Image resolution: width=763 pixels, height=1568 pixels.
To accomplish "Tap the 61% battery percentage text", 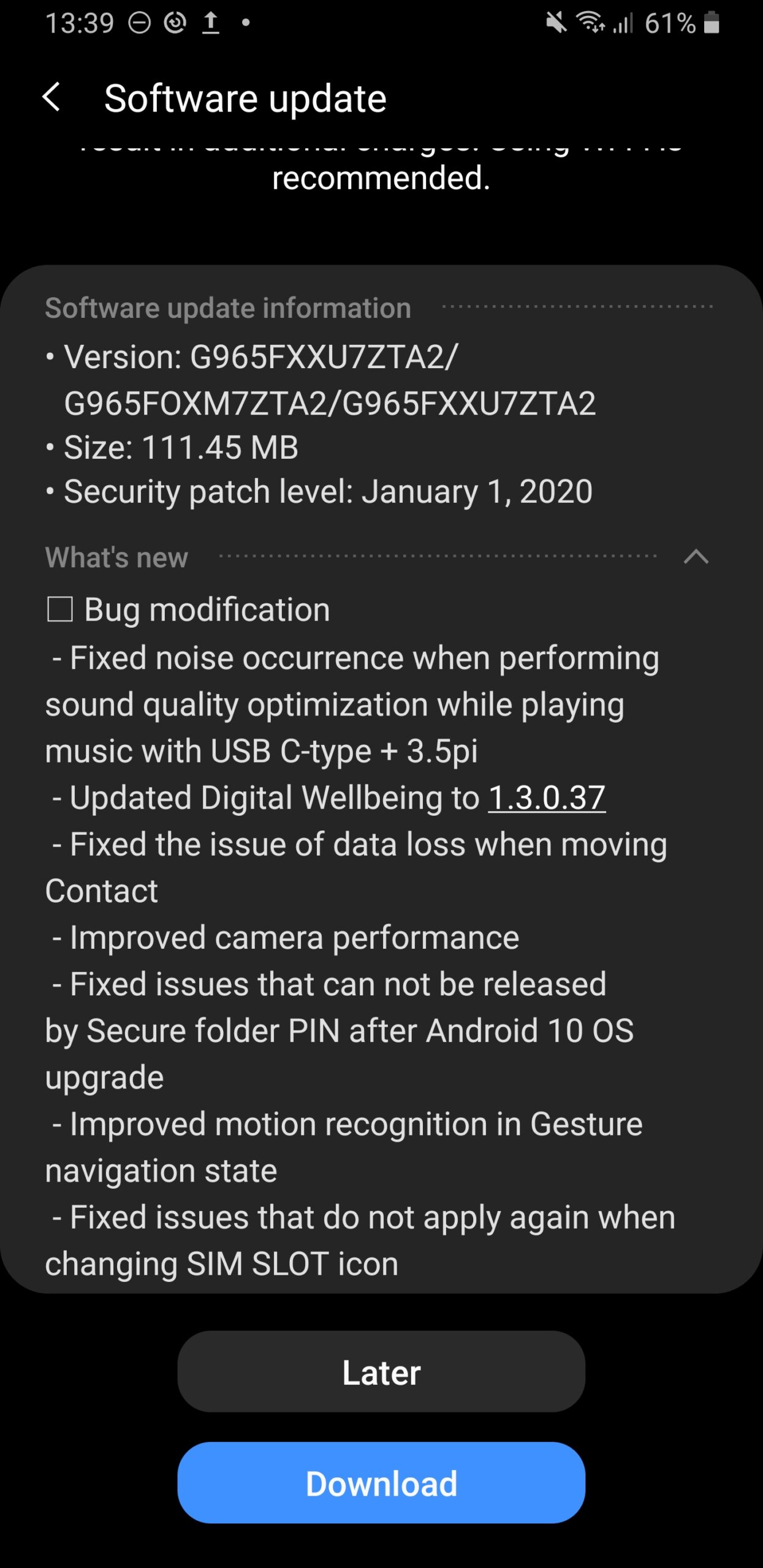I will [x=672, y=22].
